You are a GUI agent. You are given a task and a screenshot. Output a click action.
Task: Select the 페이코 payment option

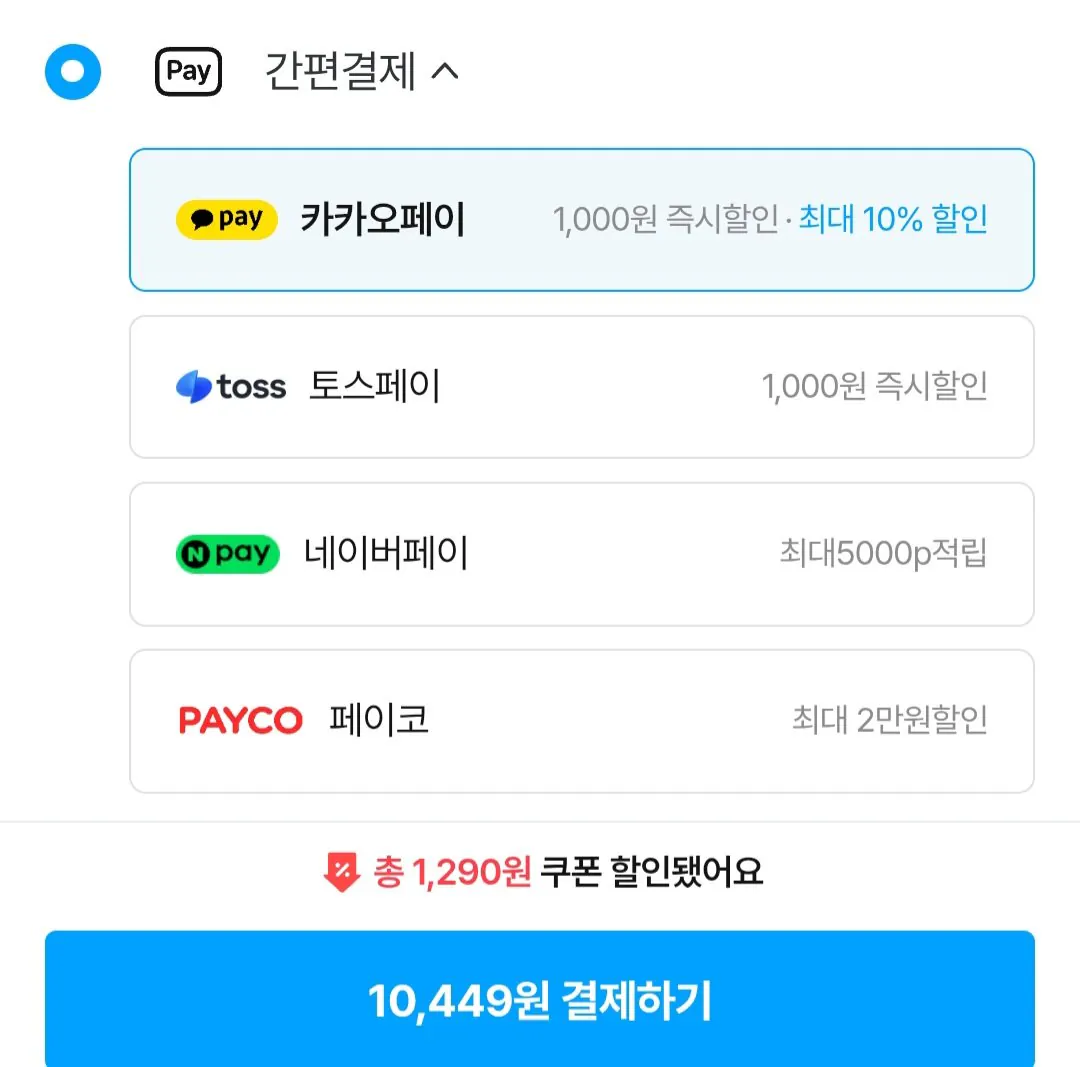(x=581, y=721)
